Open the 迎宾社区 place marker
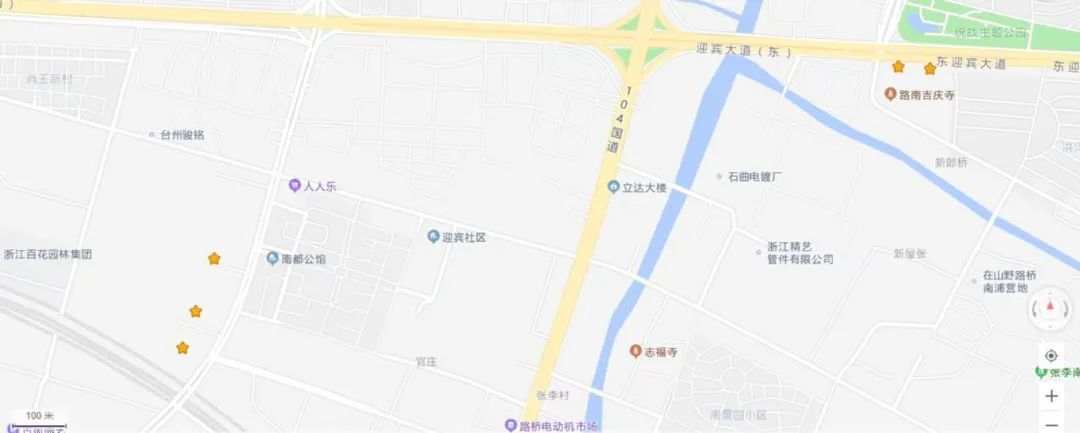The width and height of the screenshot is (1080, 433). tap(433, 237)
